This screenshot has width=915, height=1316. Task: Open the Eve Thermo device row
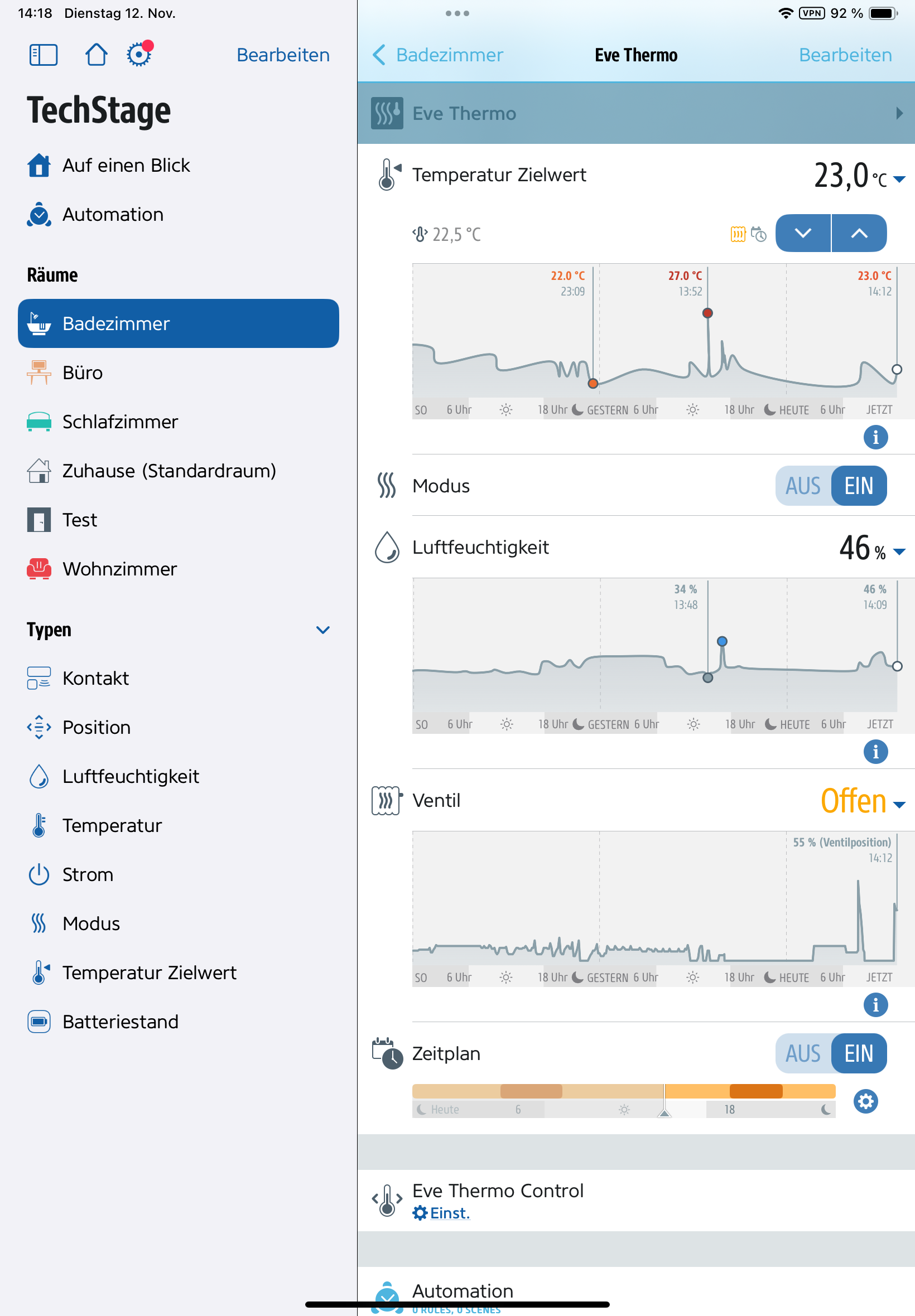tap(636, 113)
